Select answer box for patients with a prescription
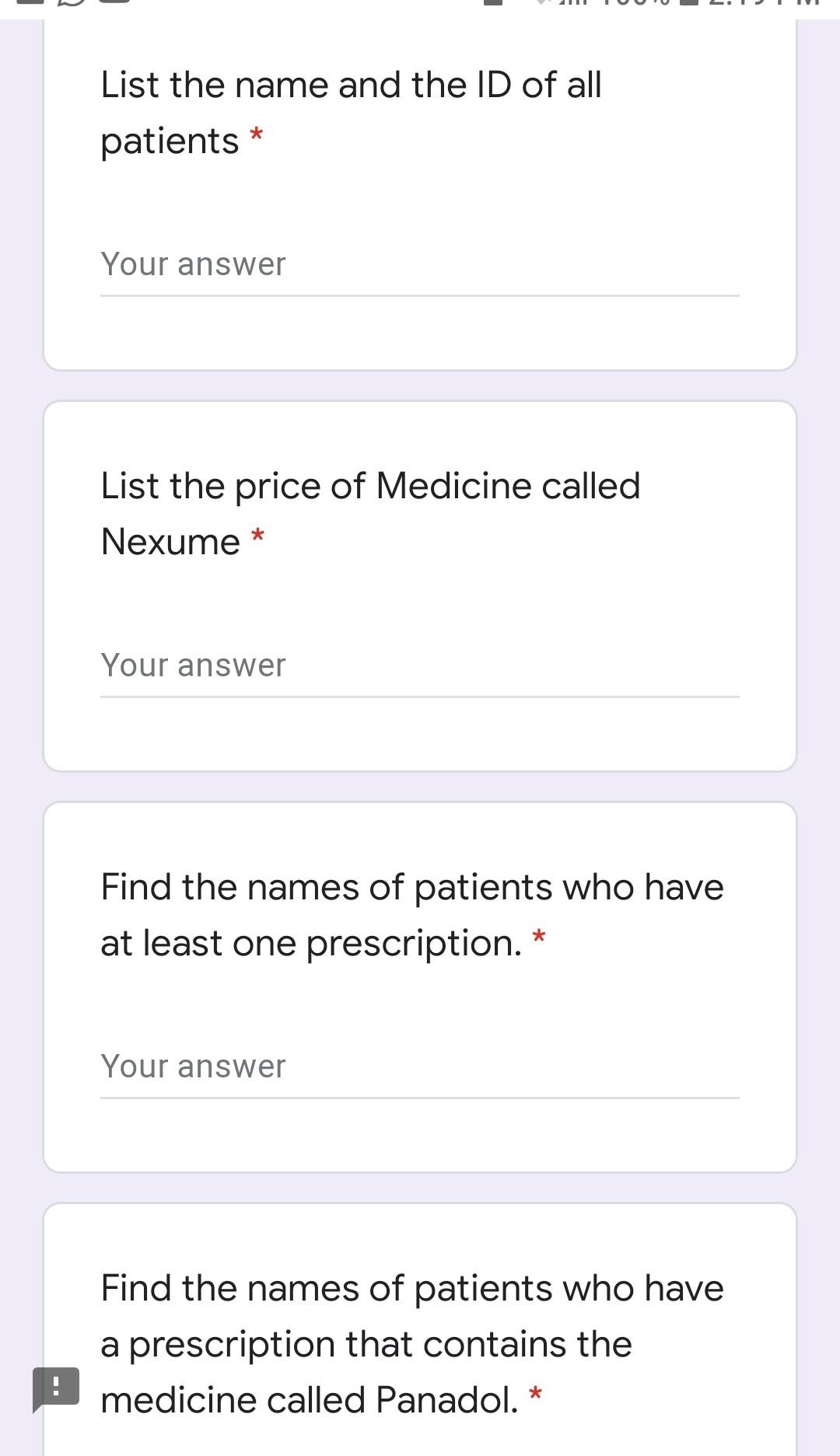 pos(418,1067)
